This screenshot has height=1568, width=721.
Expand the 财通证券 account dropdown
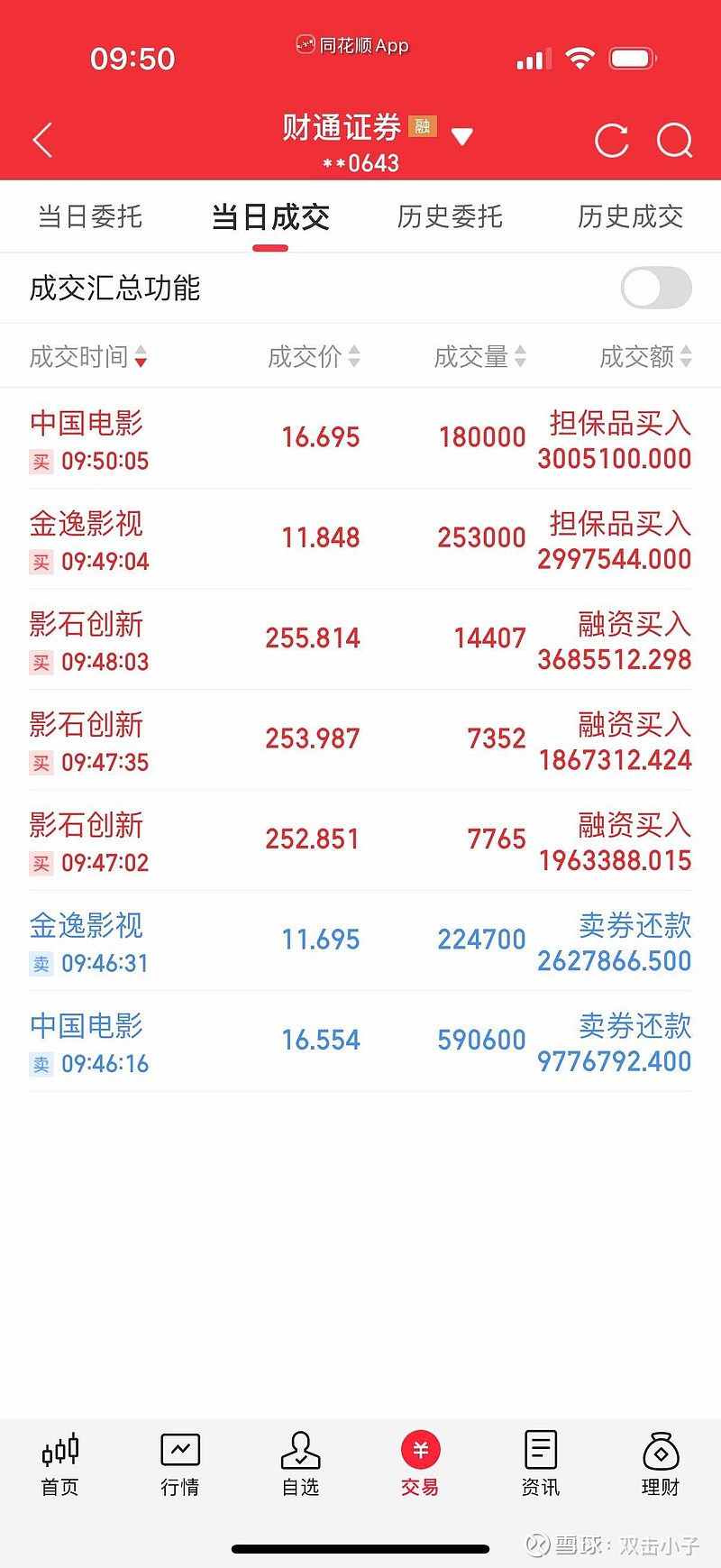(x=461, y=137)
